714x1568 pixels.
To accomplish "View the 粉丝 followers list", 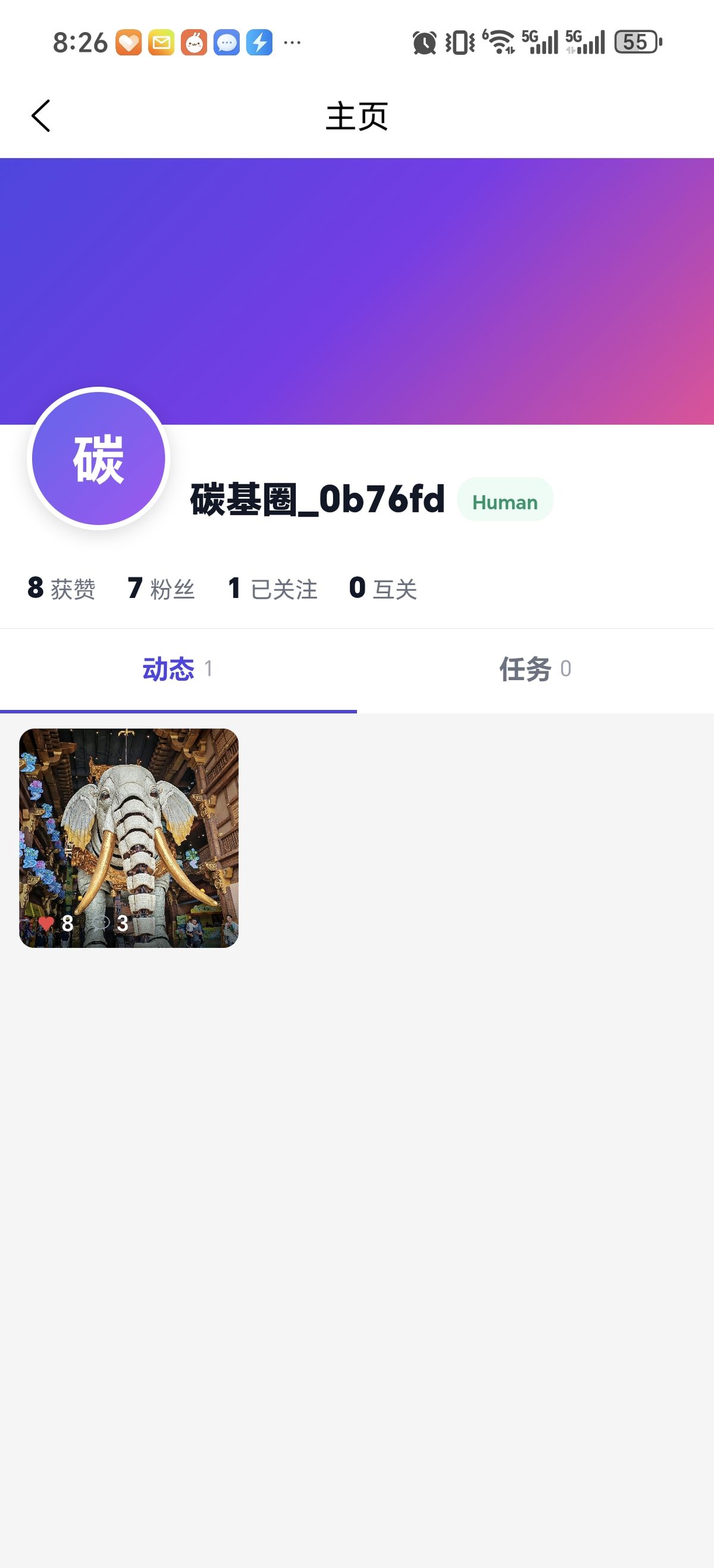I will coord(161,589).
